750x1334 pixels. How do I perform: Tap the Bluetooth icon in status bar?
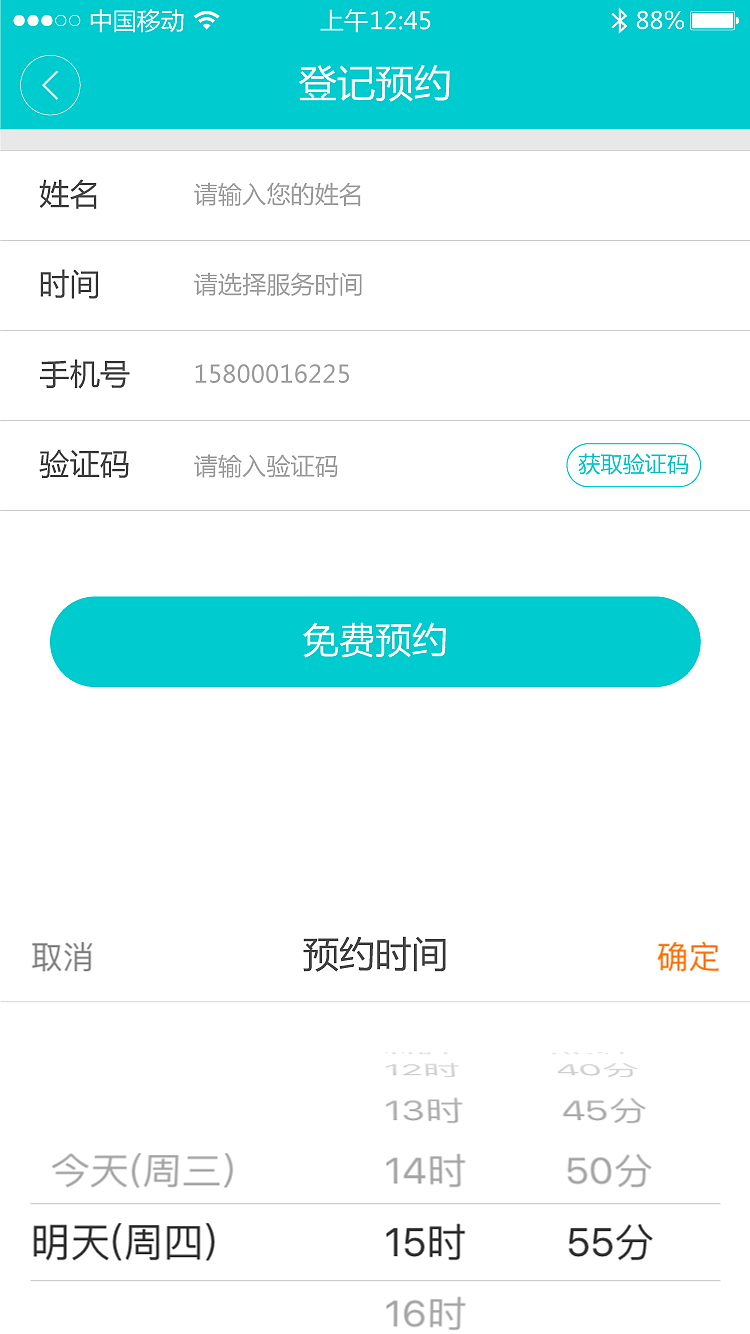622,19
